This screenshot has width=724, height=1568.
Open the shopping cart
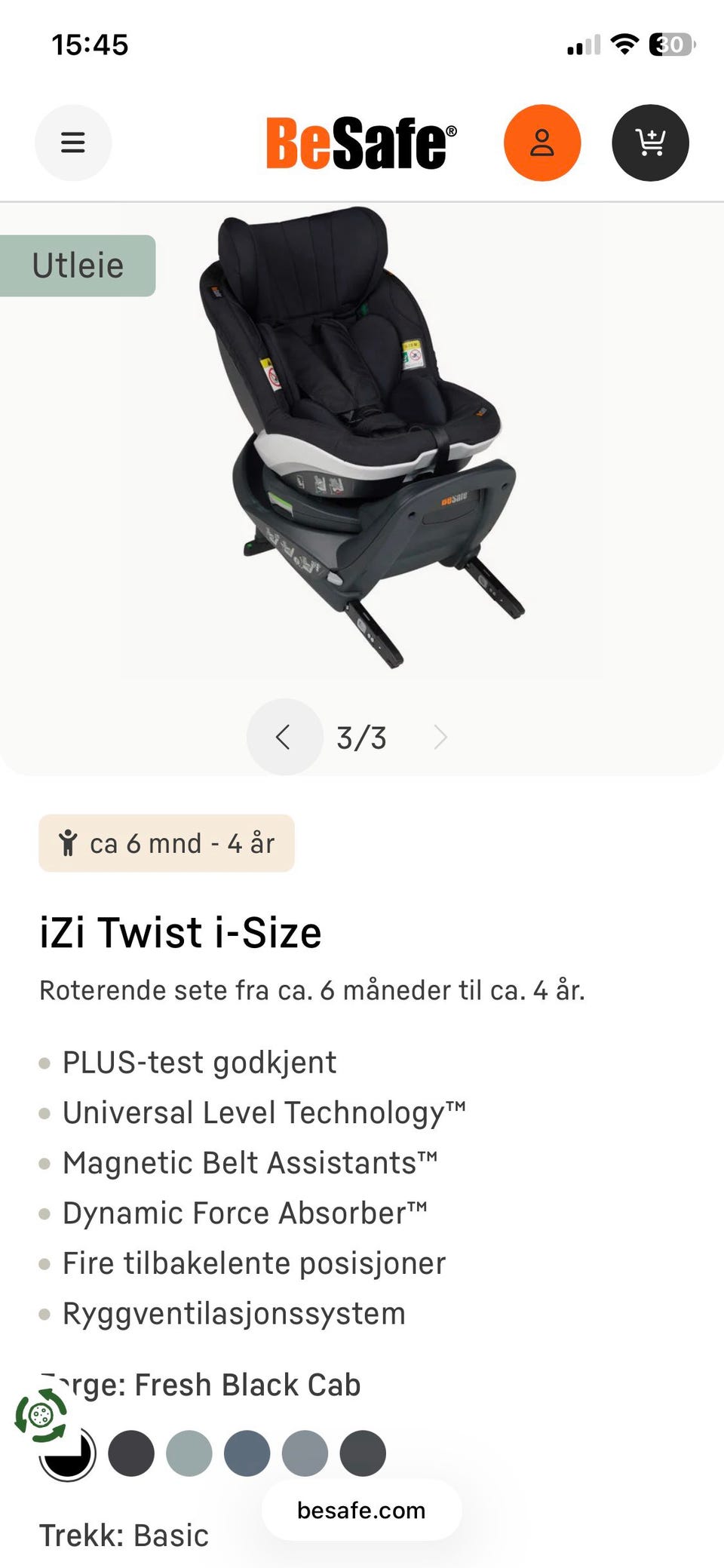point(650,143)
